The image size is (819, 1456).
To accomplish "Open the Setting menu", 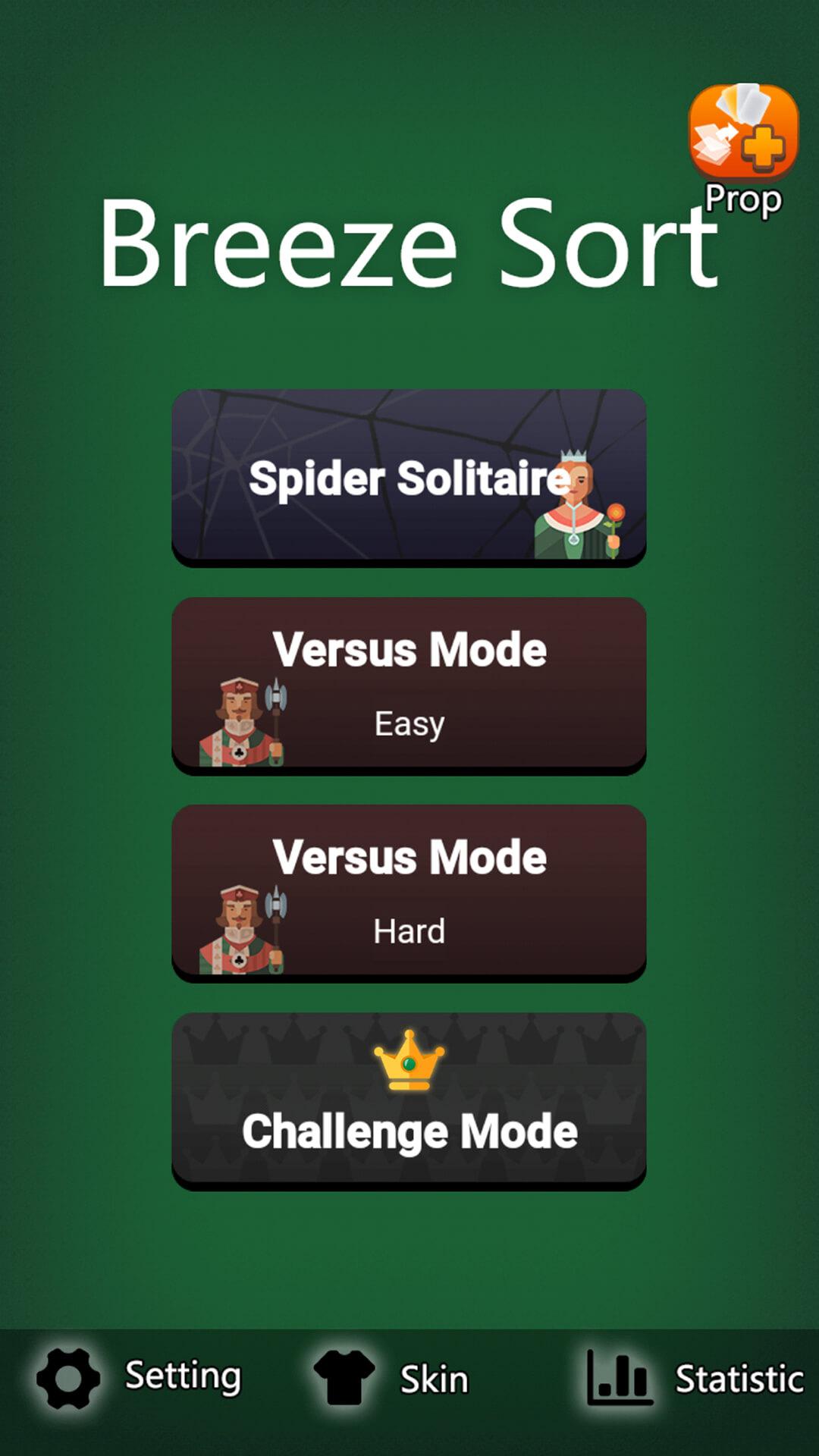I will pyautogui.click(x=140, y=1378).
